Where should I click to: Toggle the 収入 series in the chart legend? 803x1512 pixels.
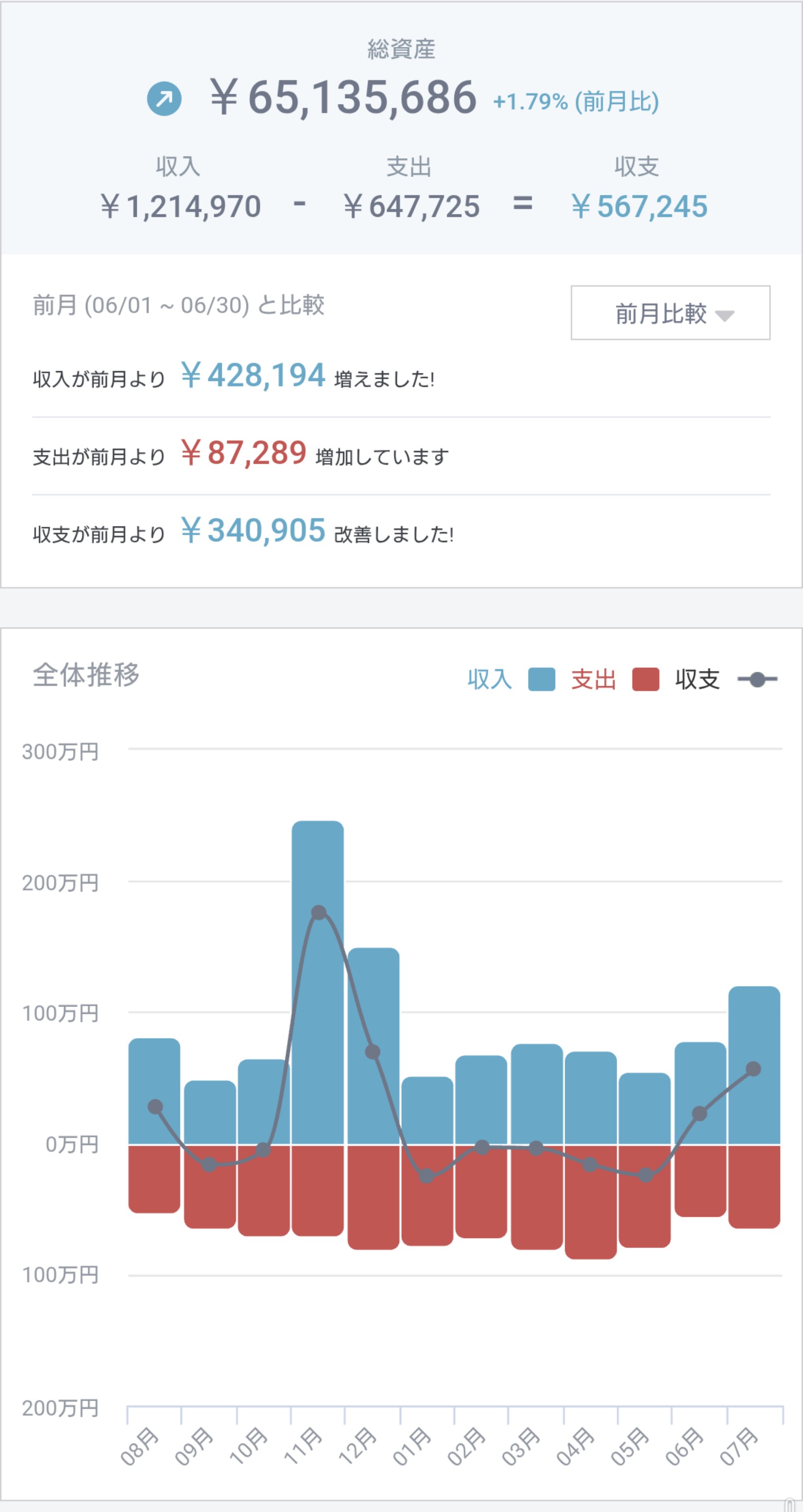511,679
